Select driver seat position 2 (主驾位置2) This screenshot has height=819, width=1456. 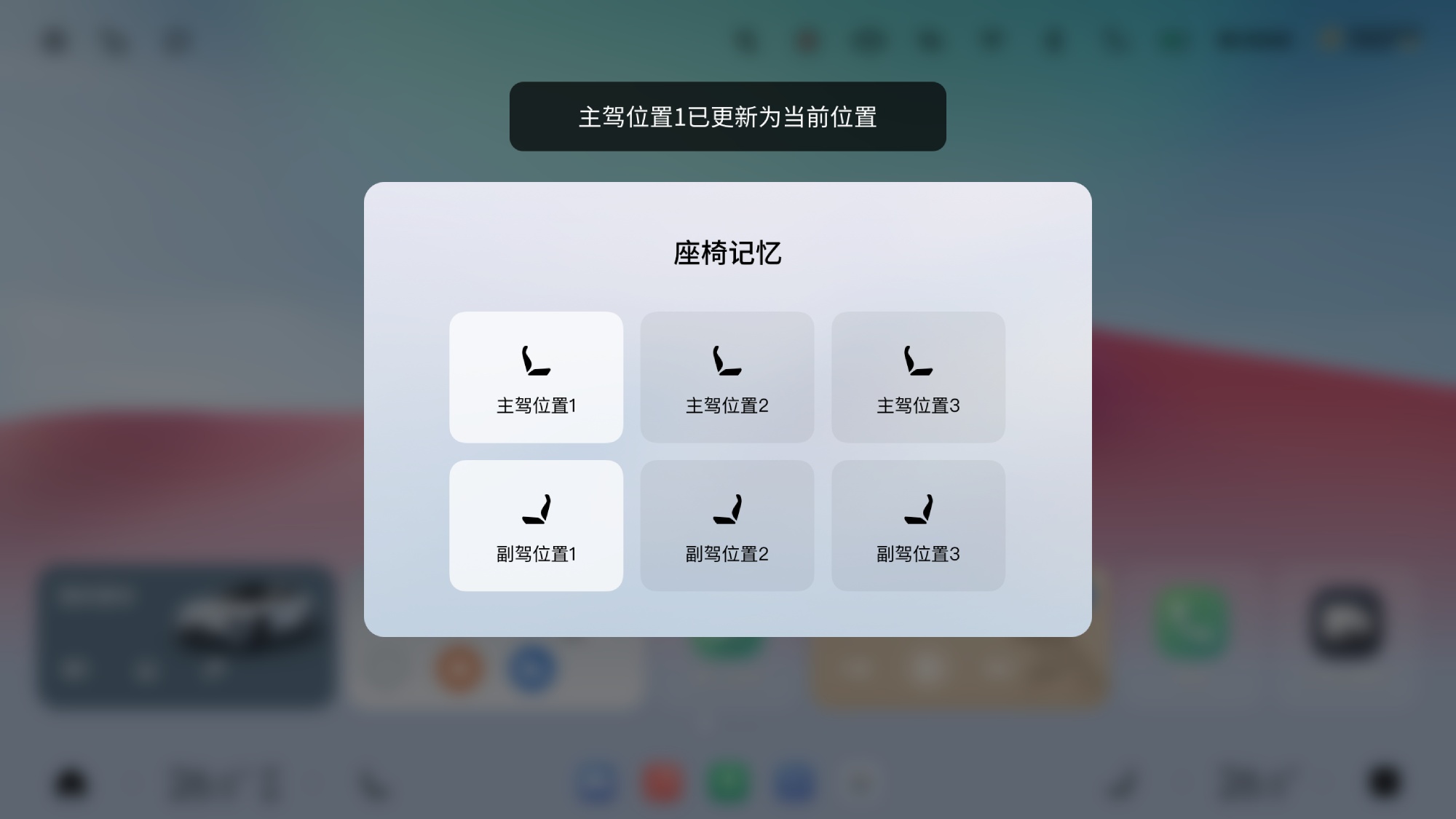pos(727,377)
